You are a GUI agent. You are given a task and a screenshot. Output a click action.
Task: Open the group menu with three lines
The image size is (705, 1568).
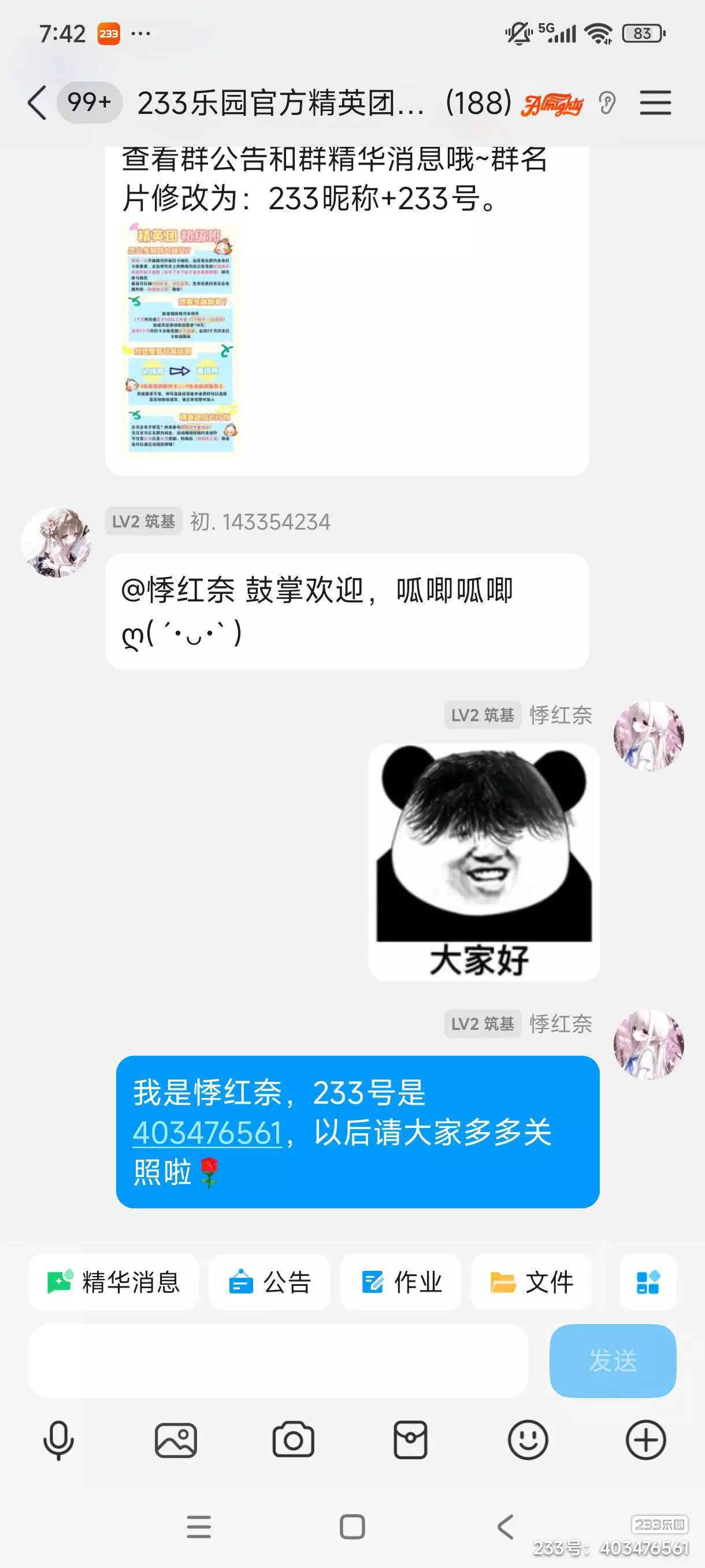coord(655,102)
